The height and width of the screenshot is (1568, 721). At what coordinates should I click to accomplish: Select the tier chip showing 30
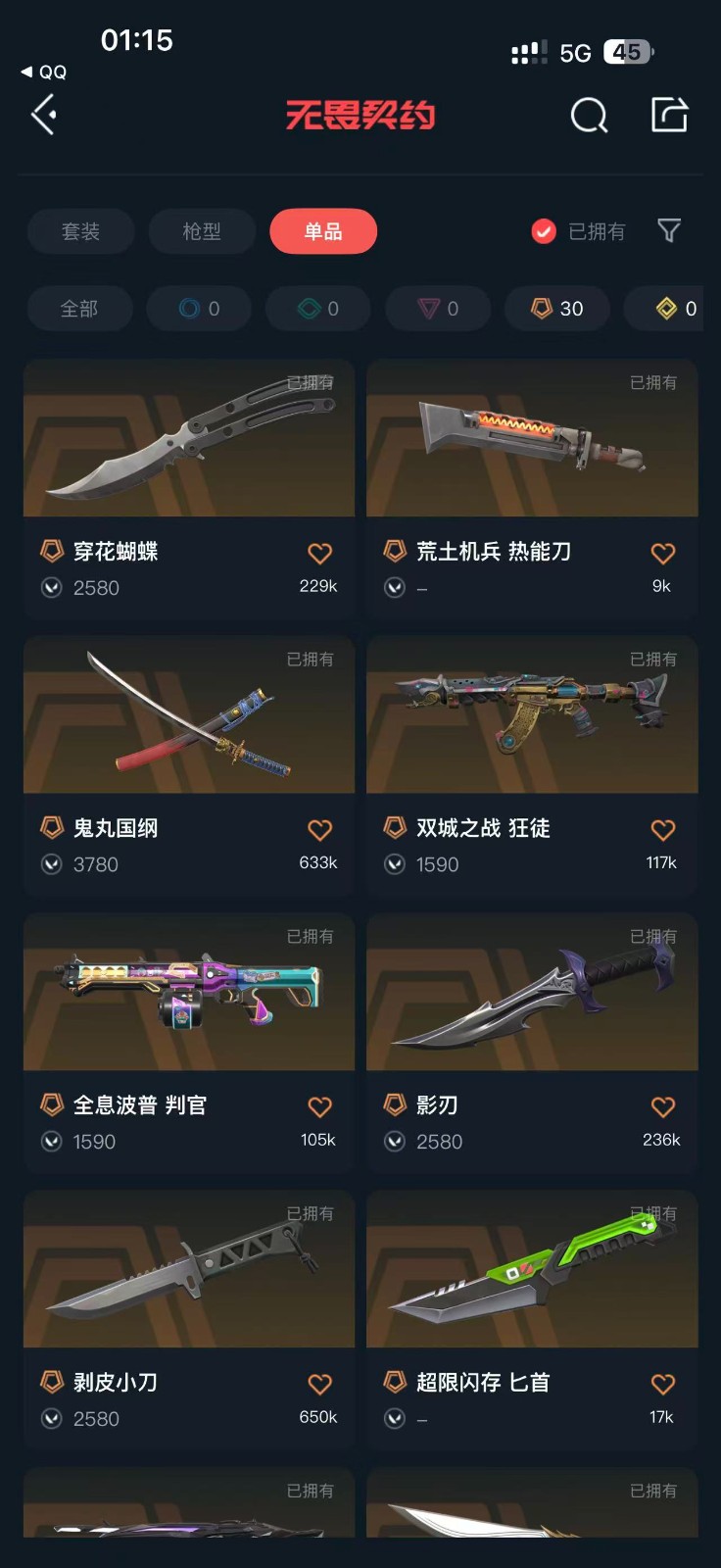(557, 309)
